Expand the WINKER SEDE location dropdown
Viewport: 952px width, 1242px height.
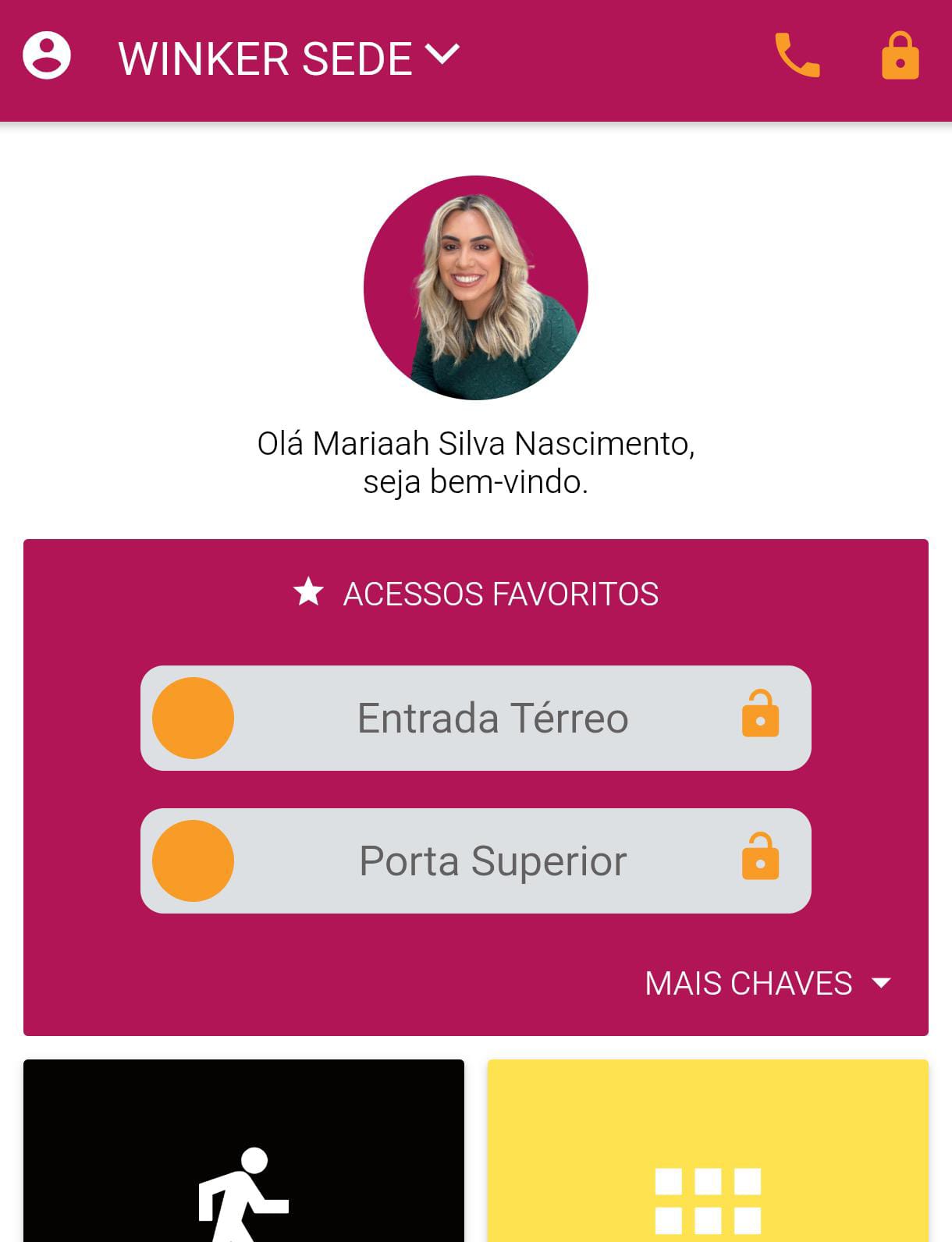(289, 58)
